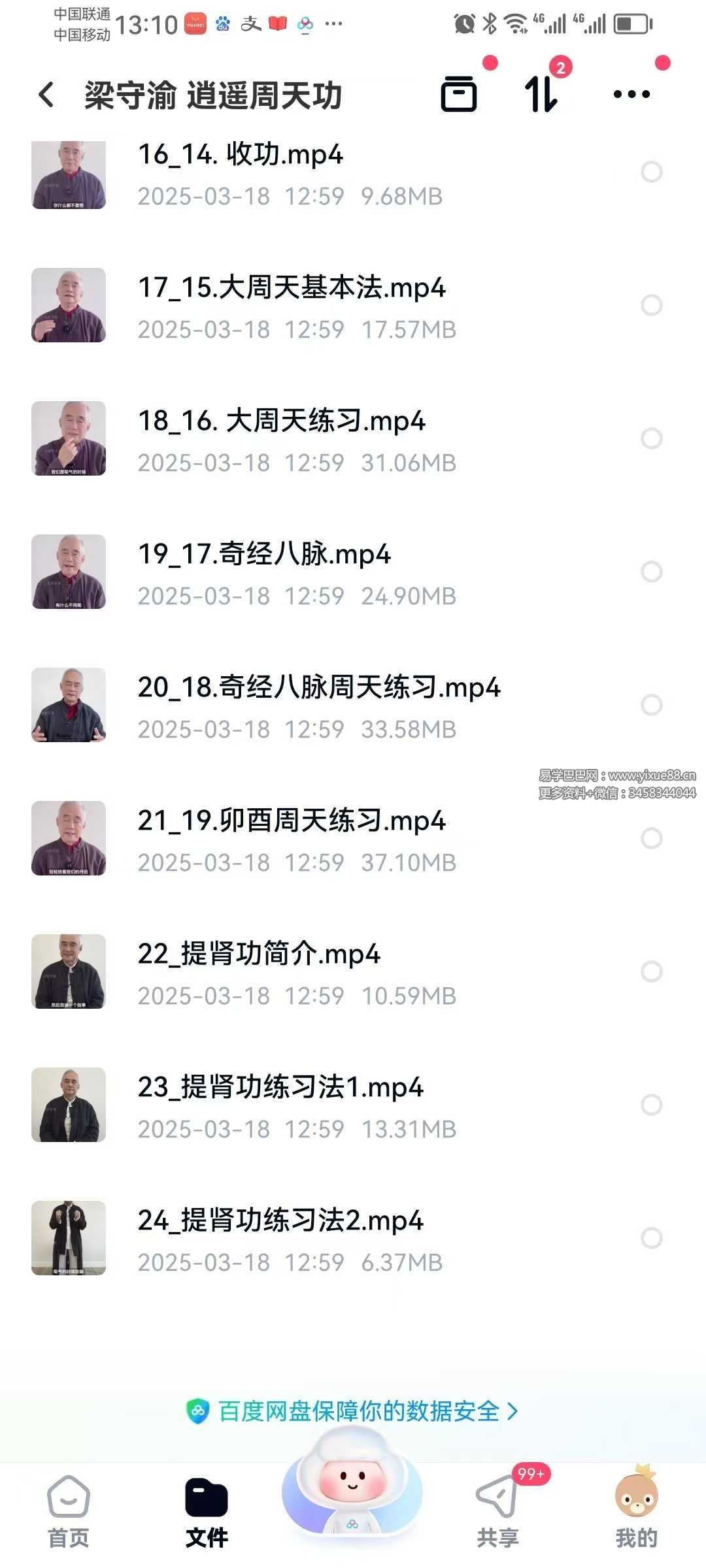Viewport: 706px width, 1568px height.
Task: Open 22_提肾功简介.mp4
Action: point(259,955)
